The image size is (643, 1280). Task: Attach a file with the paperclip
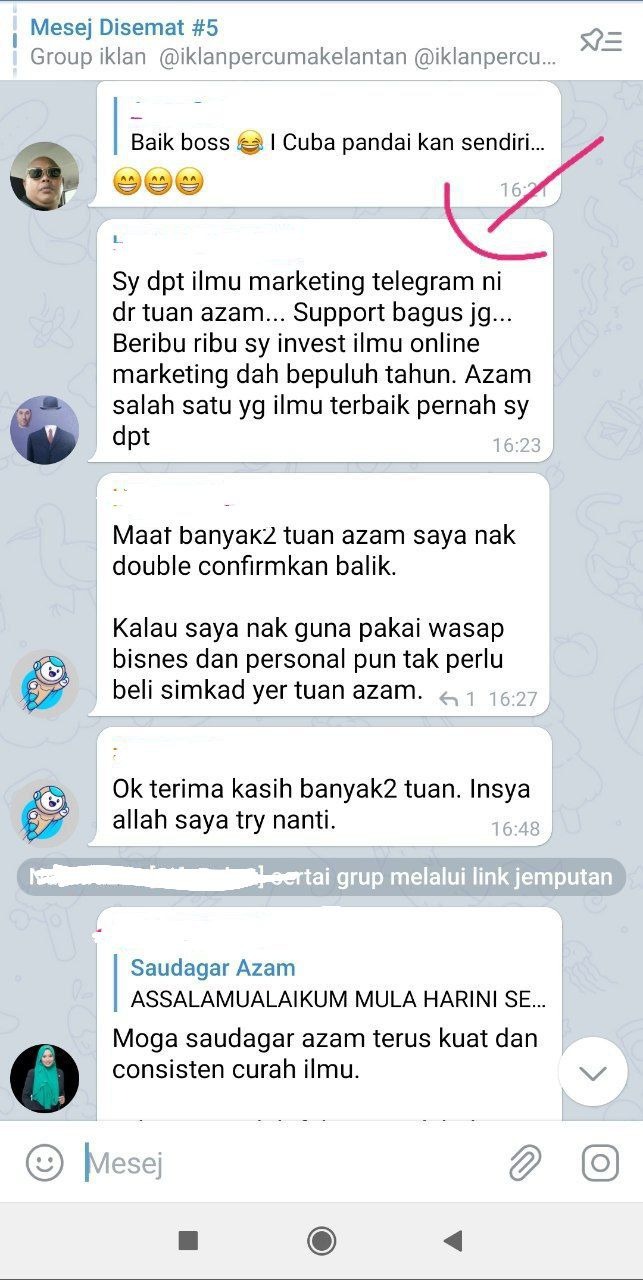tap(525, 1163)
